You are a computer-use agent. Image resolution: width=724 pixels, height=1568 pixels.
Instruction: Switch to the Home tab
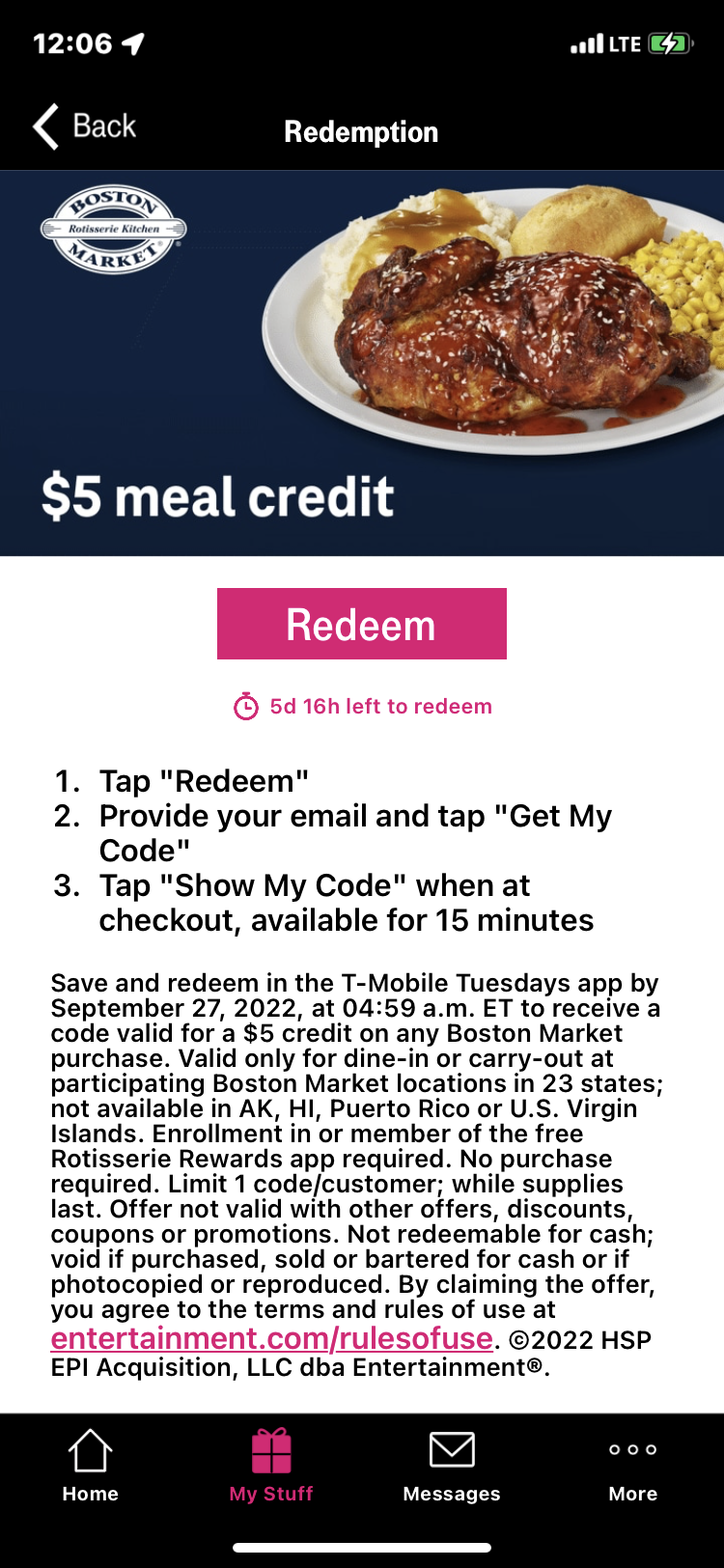[90, 1466]
